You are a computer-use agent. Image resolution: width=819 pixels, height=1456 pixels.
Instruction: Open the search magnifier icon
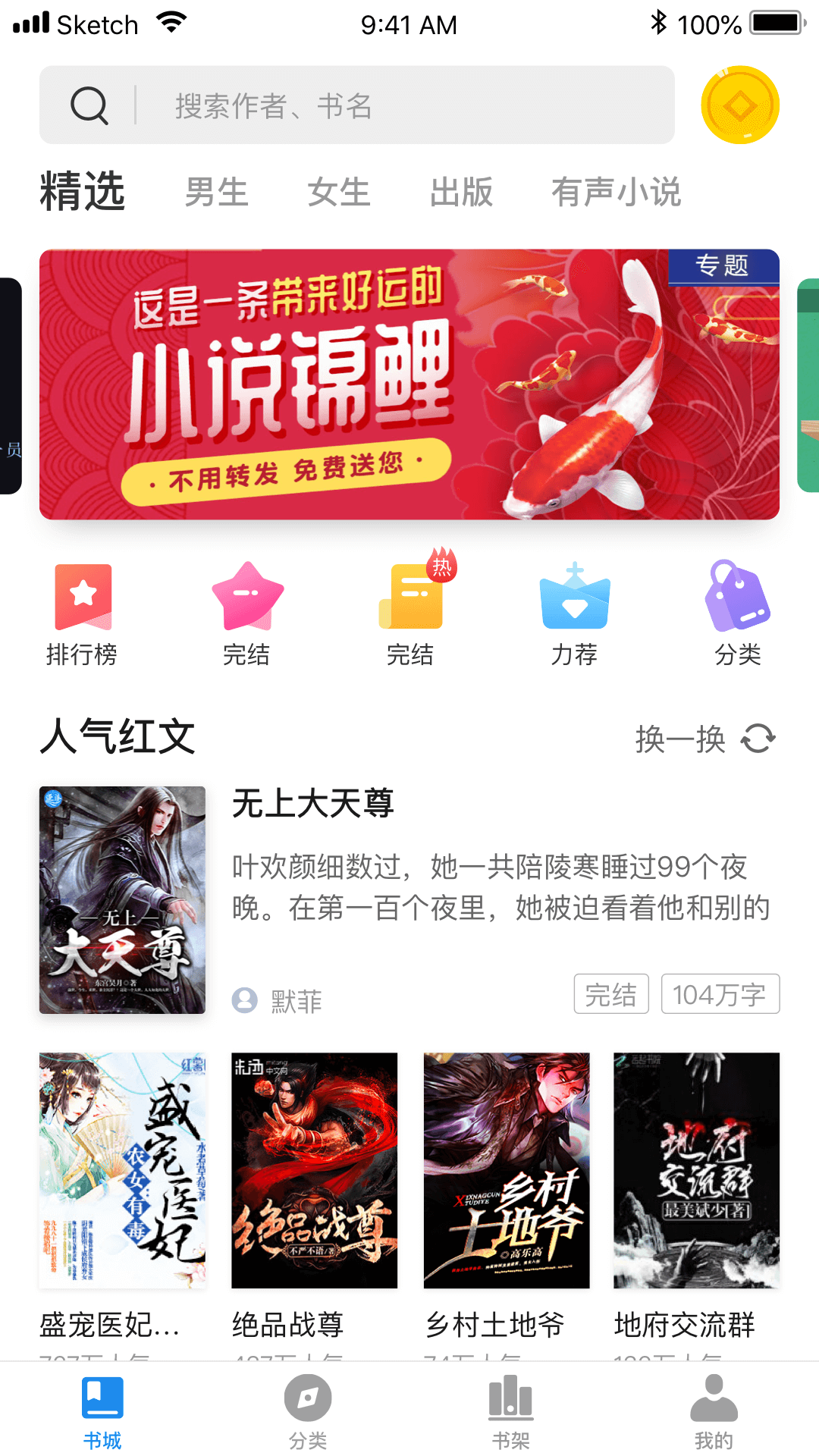click(89, 105)
